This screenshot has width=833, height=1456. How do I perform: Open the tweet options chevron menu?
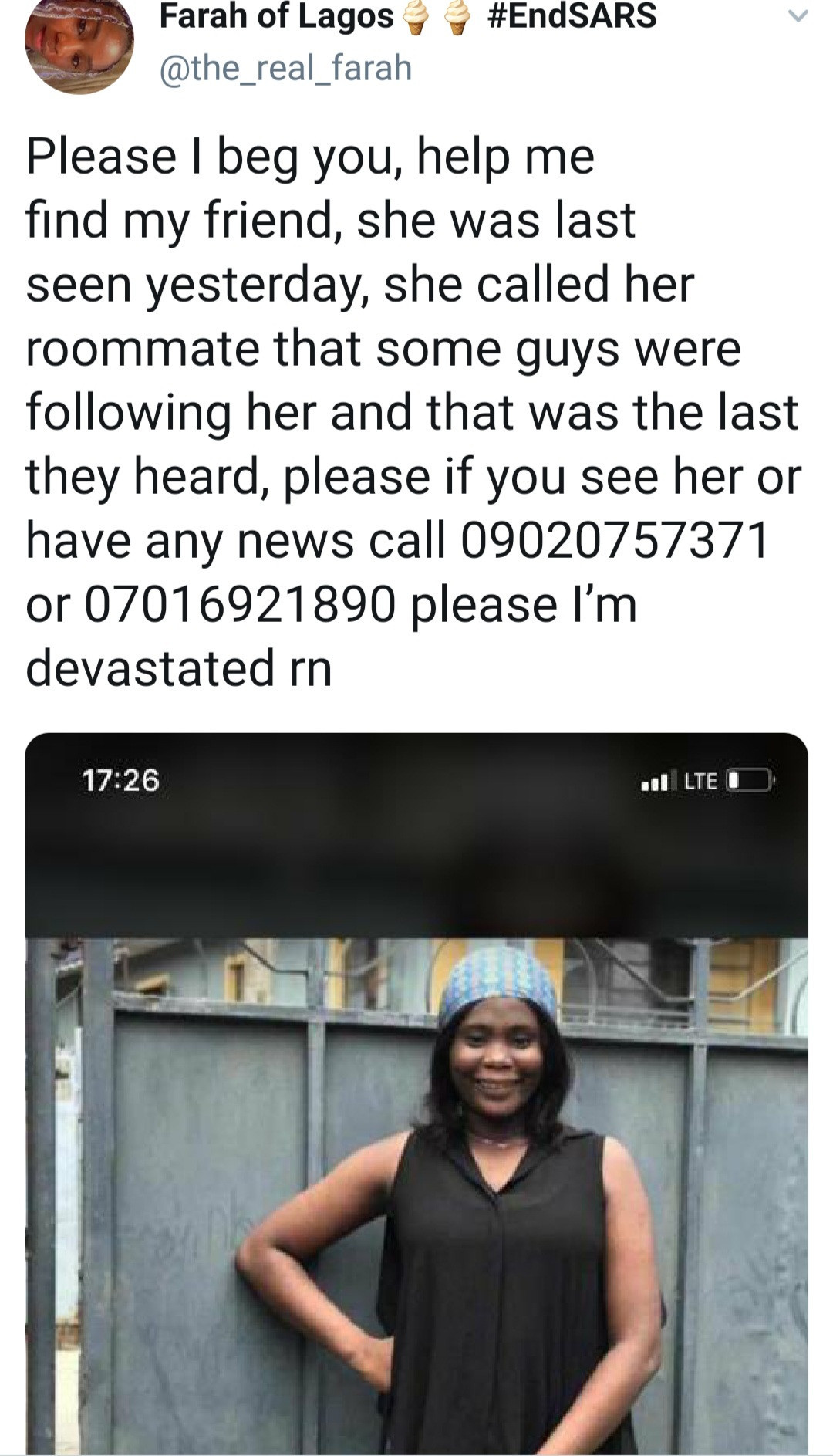798,16
